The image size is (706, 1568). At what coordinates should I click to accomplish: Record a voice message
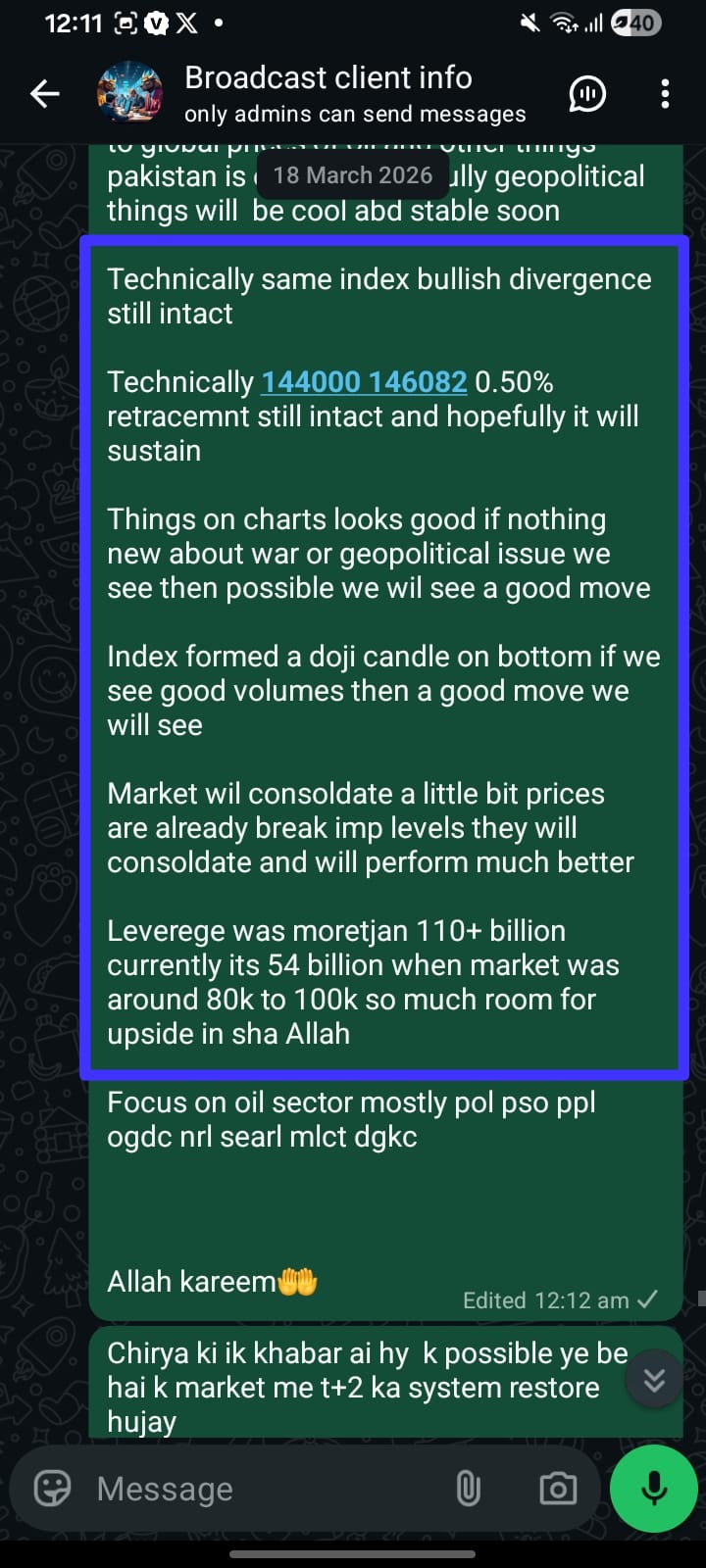pos(653,1489)
